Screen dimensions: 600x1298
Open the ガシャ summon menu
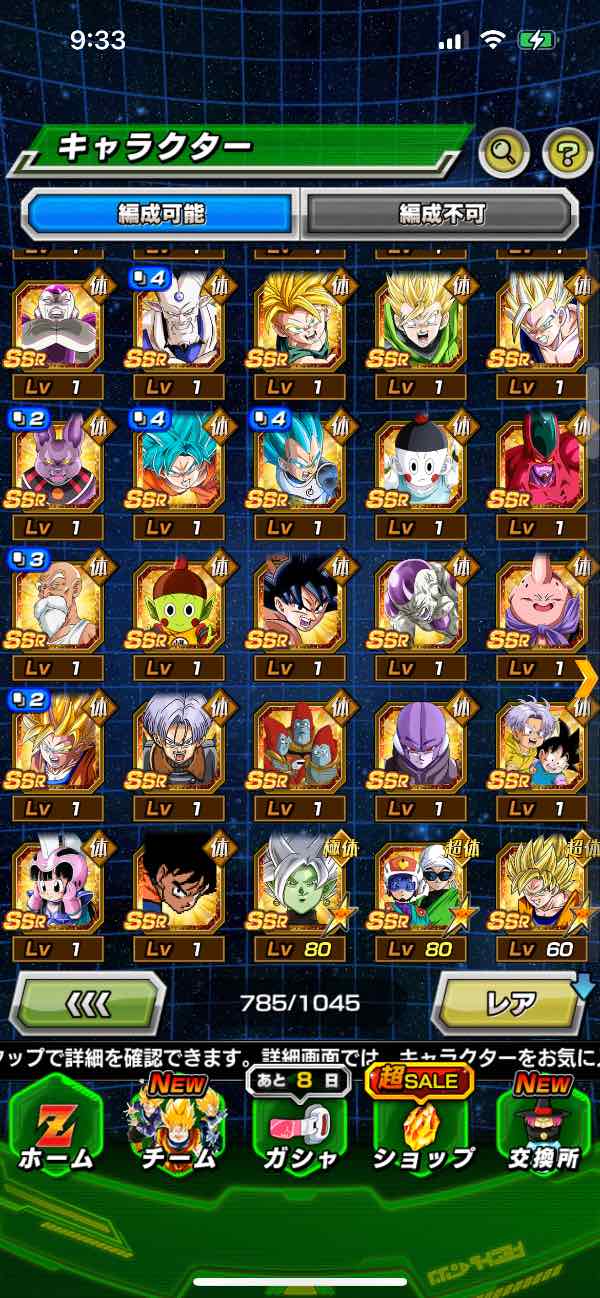pos(300,1130)
